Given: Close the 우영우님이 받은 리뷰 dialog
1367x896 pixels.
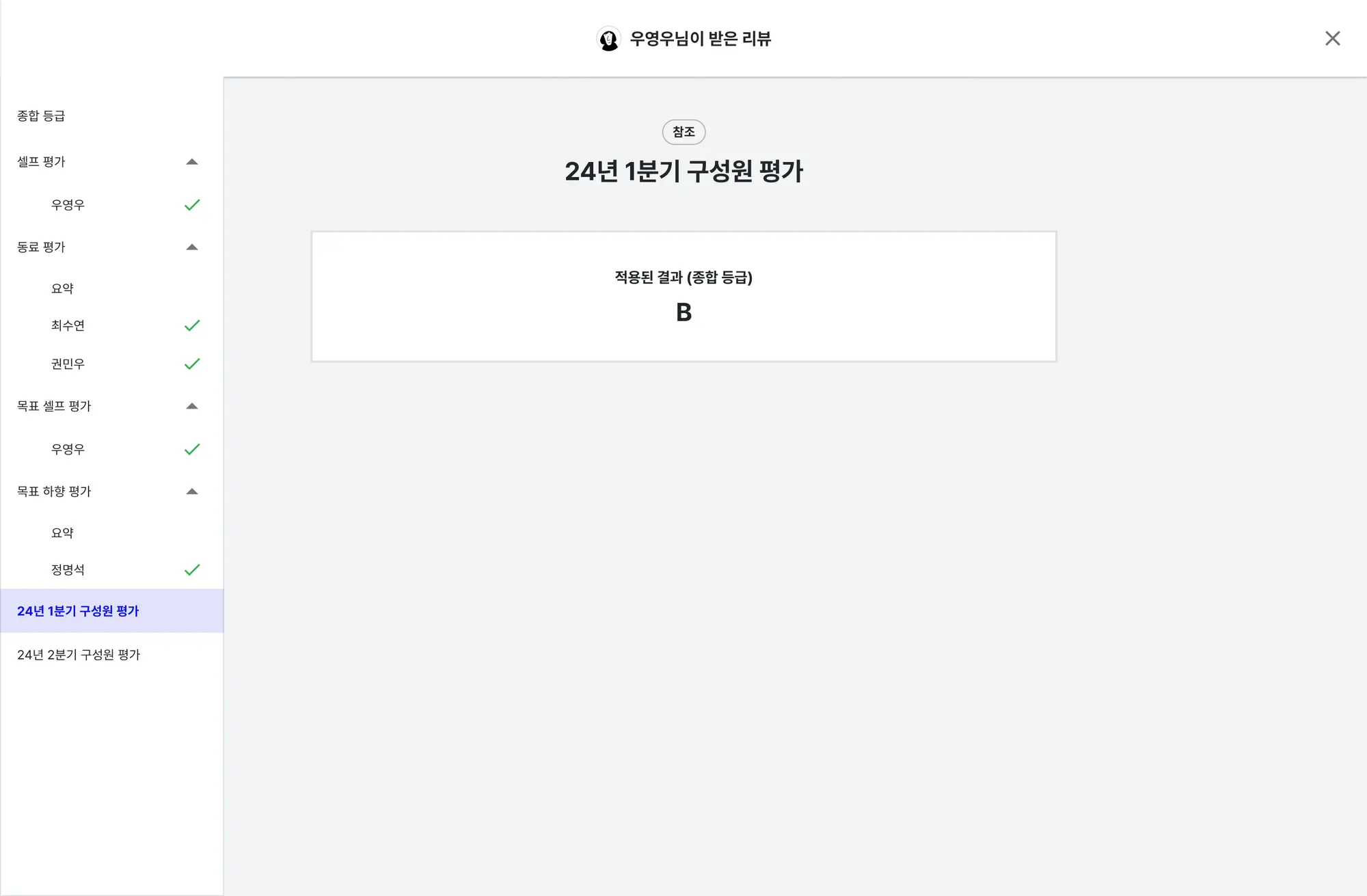Looking at the screenshot, I should coord(1332,38).
